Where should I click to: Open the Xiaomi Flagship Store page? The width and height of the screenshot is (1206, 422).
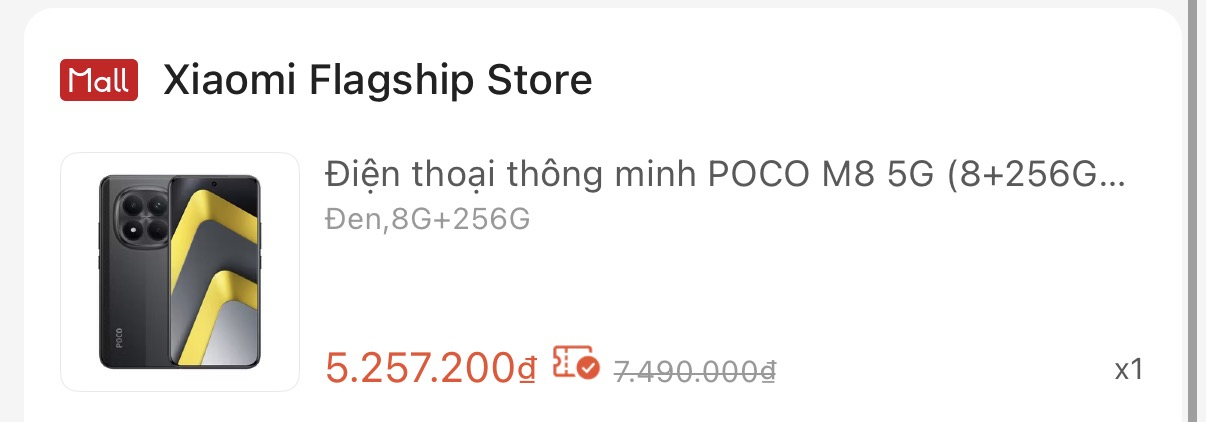pos(377,80)
